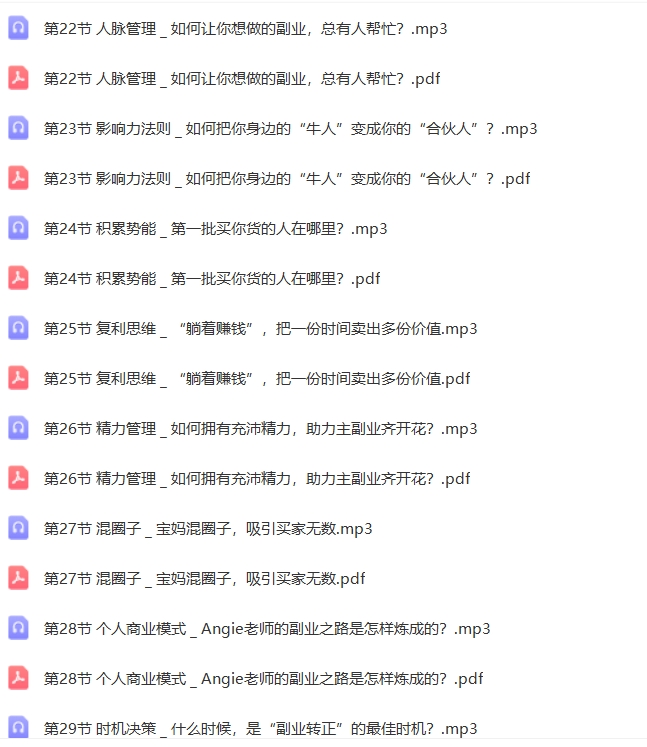Play the 第26节 精力管理 mp3 audio
The image size is (647, 747).
coord(260,428)
